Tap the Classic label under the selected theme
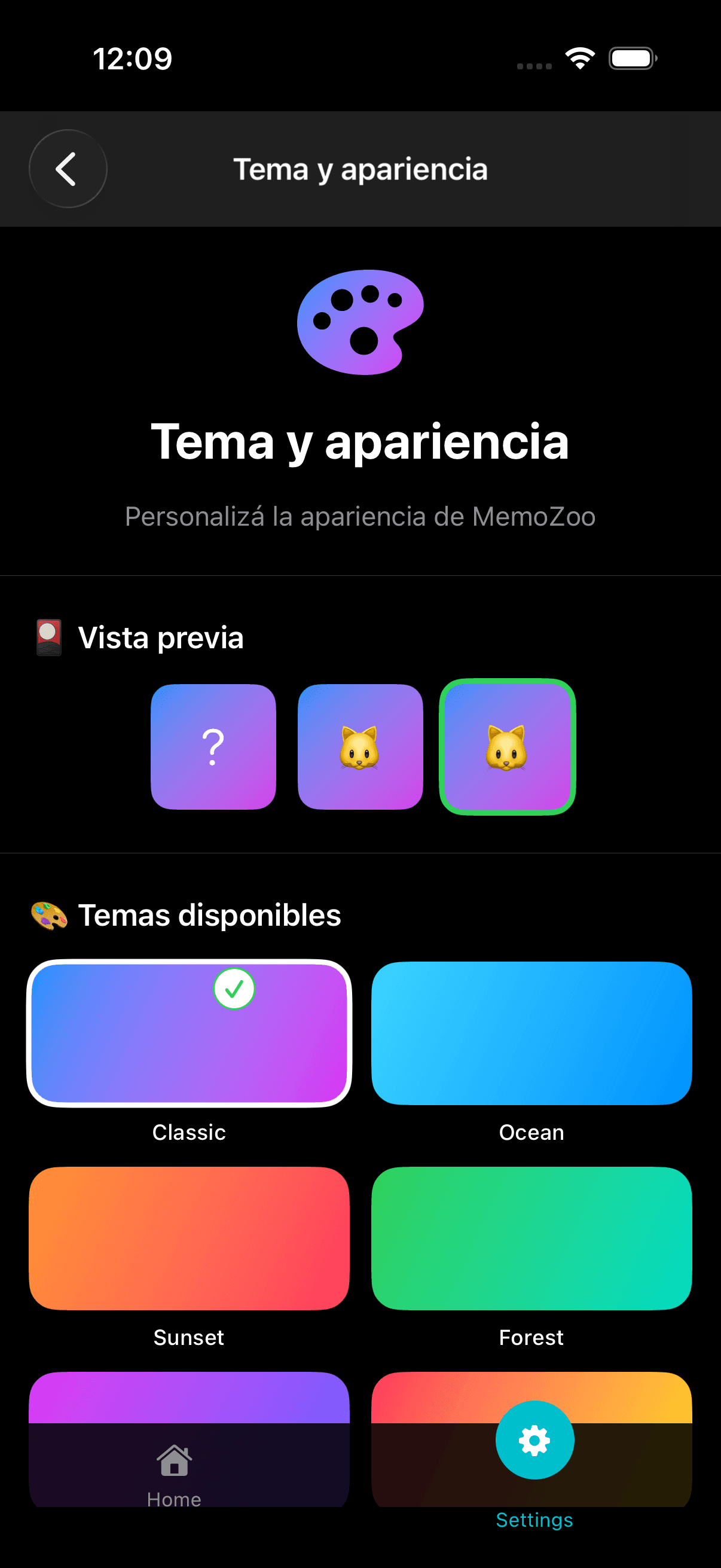Viewport: 721px width, 1568px height. [x=190, y=1131]
